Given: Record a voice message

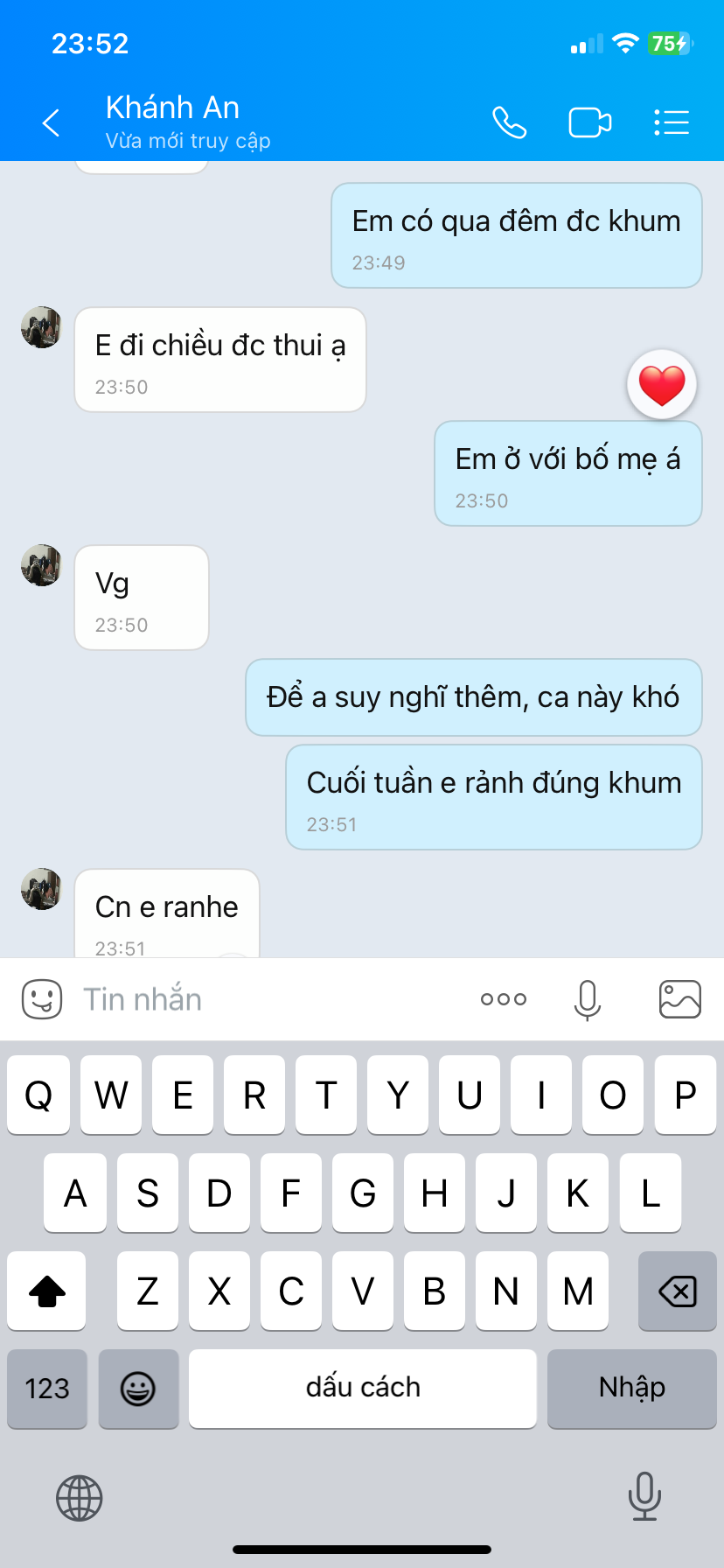Looking at the screenshot, I should [x=588, y=999].
